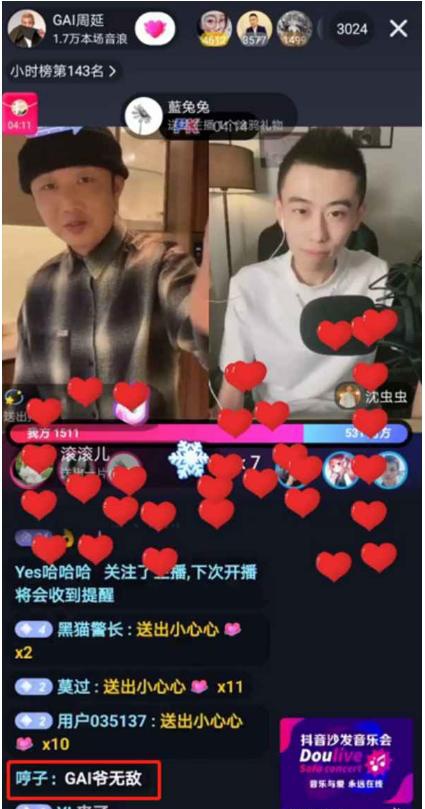This screenshot has width=425, height=809.
Task: Close the live stream with X
Action: (398, 29)
